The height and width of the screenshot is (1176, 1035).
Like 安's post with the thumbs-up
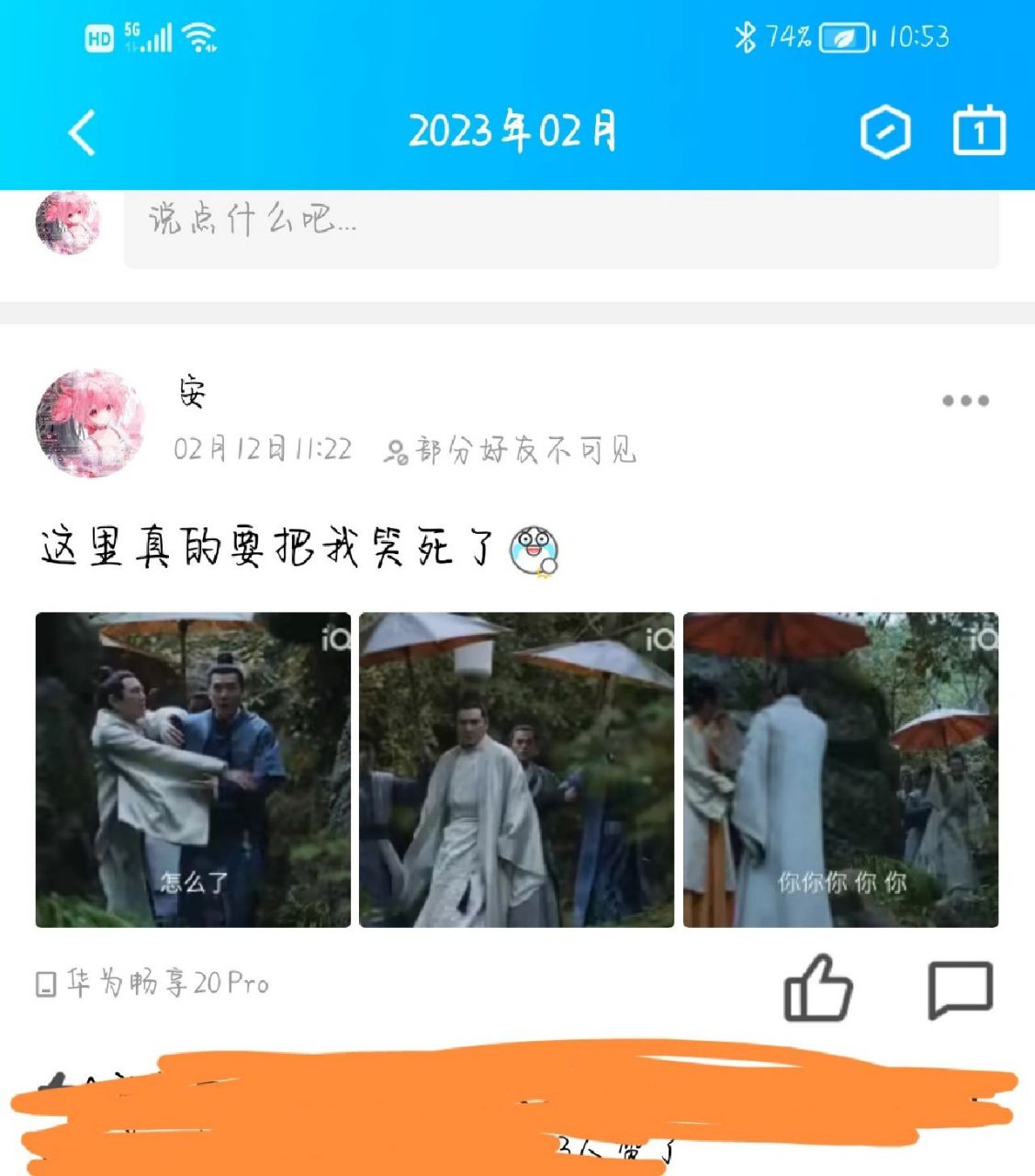(817, 989)
